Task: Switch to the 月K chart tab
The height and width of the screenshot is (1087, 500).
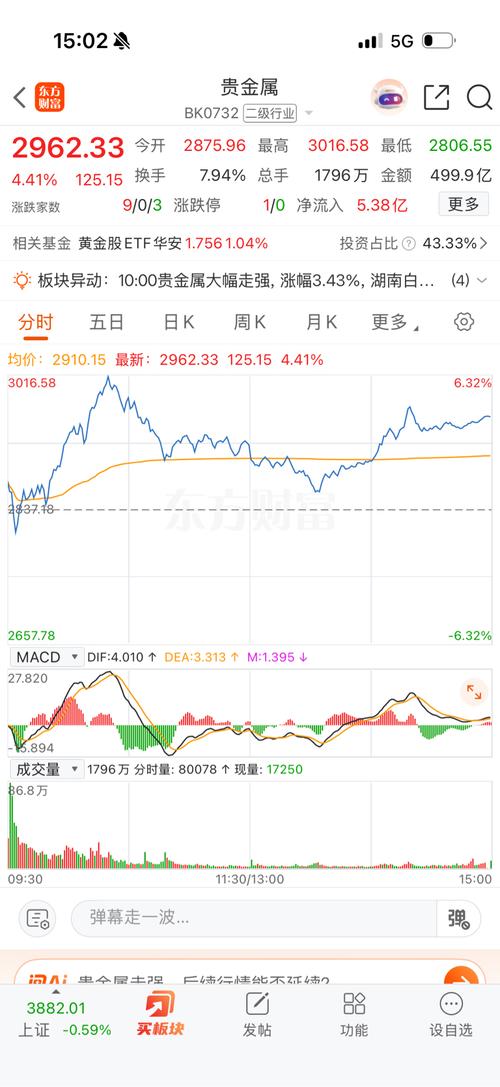Action: tap(321, 322)
